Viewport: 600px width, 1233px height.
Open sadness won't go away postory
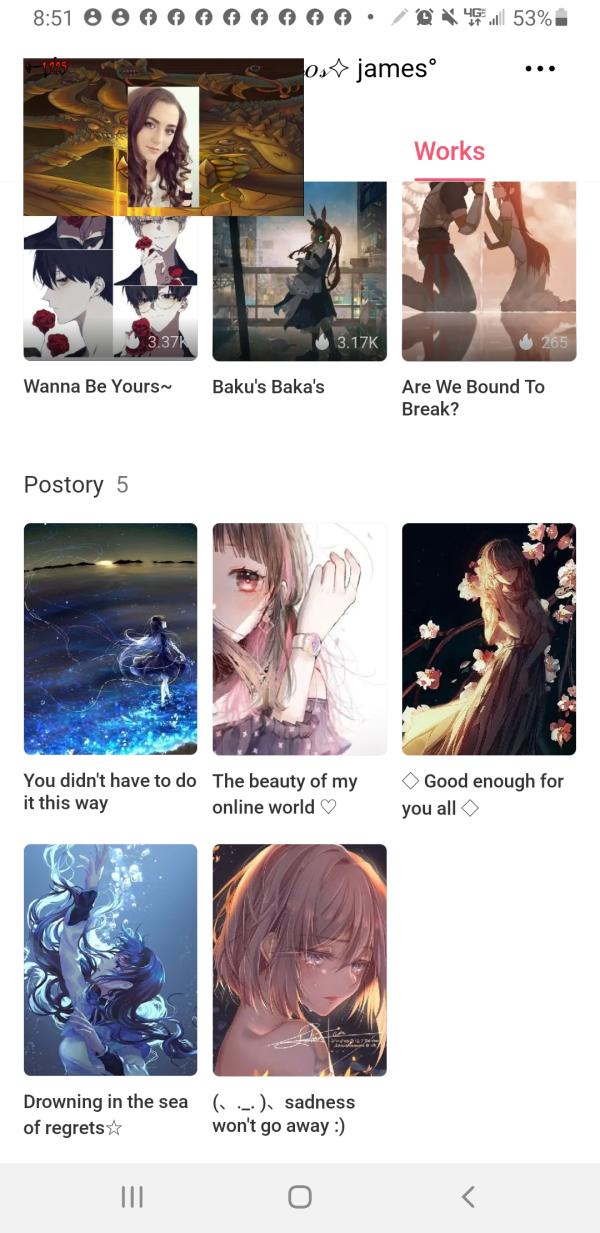pyautogui.click(x=299, y=959)
